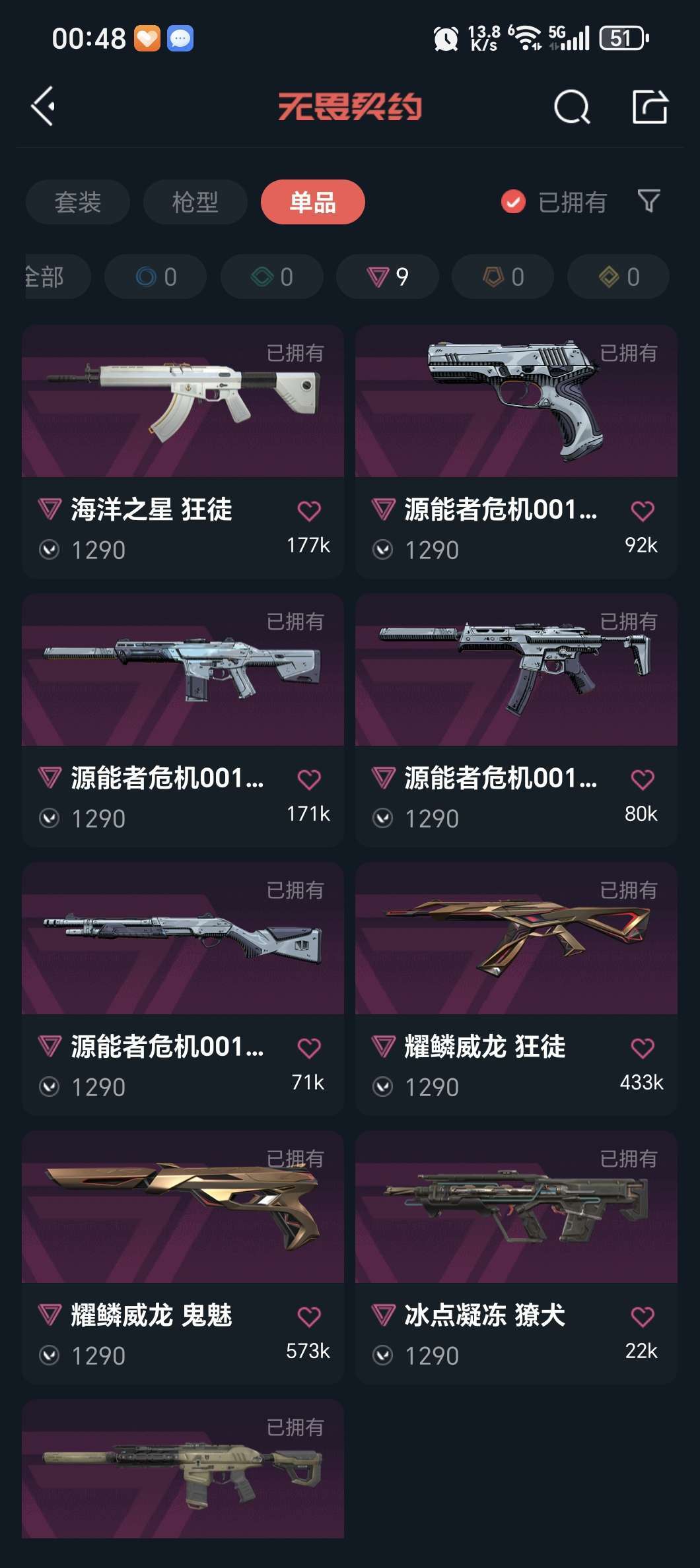Switch to the 套装 tab
The width and height of the screenshot is (700, 1568).
click(x=77, y=202)
